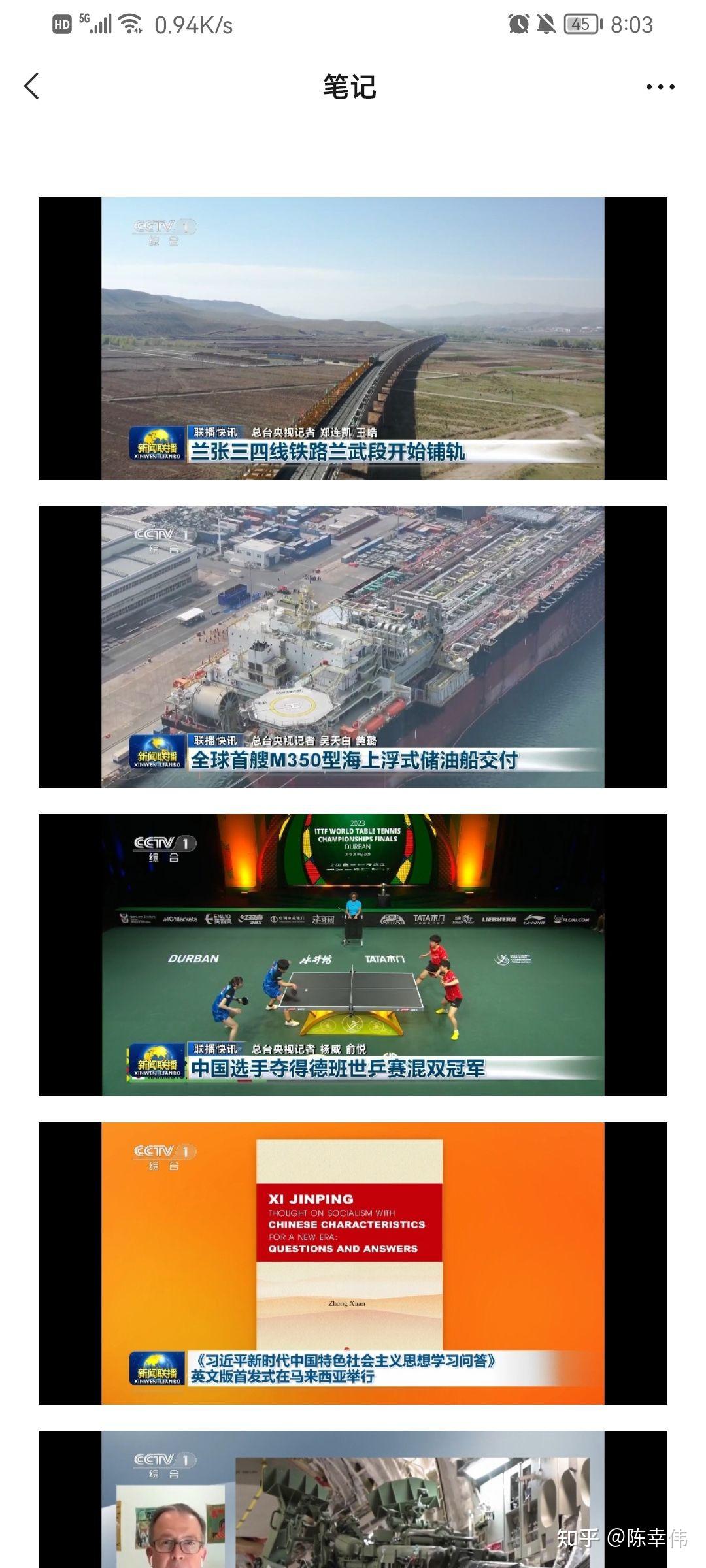Open the partially visible bottom news image
Image resolution: width=706 pixels, height=1568 pixels.
click(353, 1499)
